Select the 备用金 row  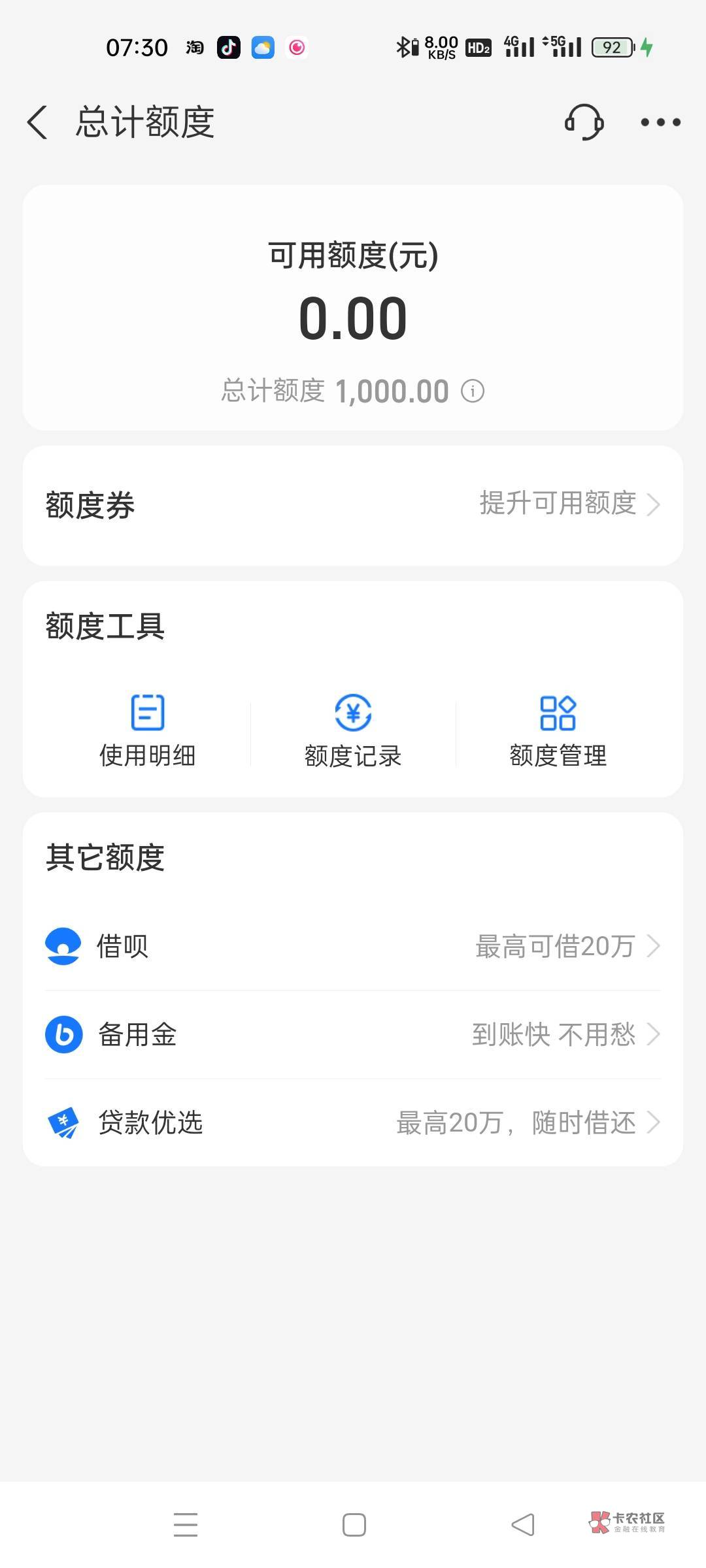tap(353, 1034)
